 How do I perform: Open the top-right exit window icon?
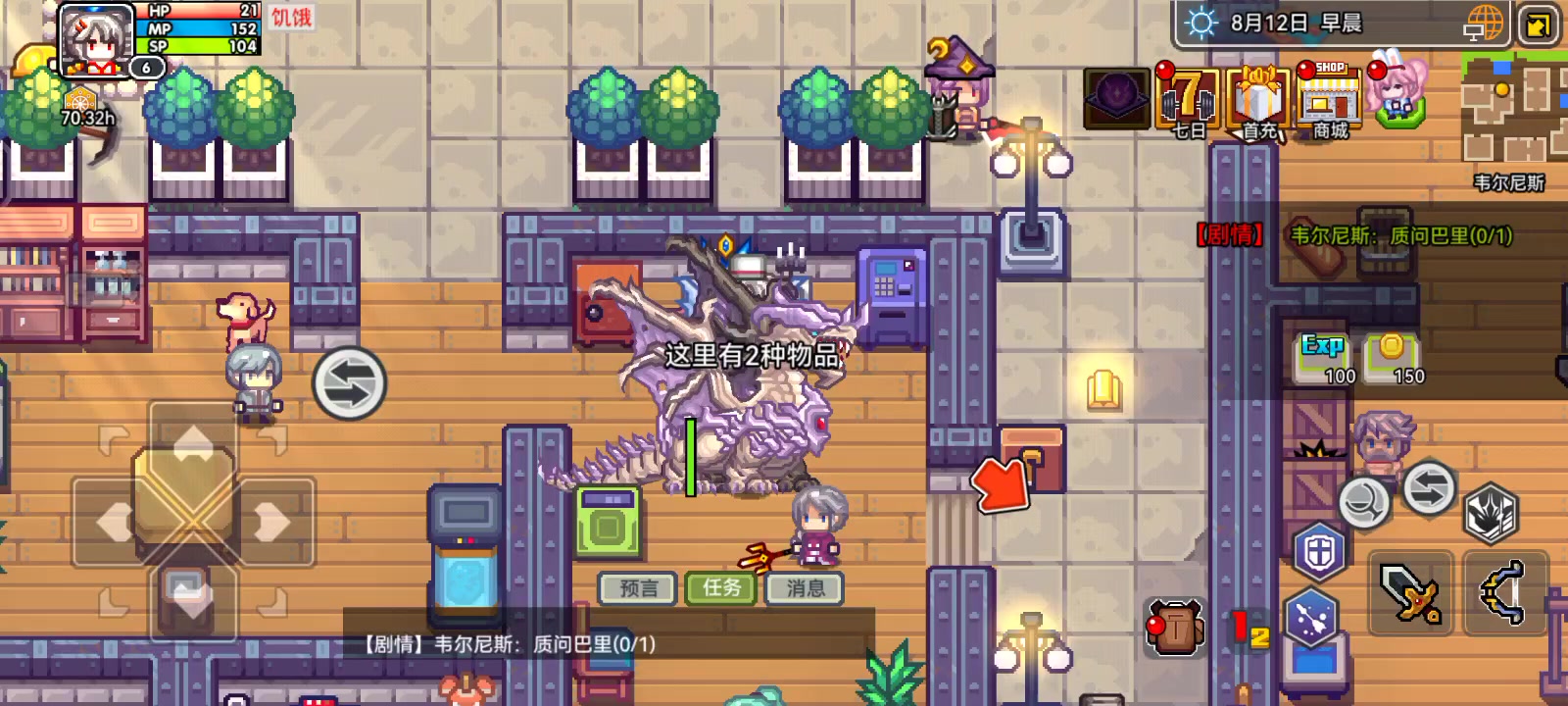click(1539, 25)
